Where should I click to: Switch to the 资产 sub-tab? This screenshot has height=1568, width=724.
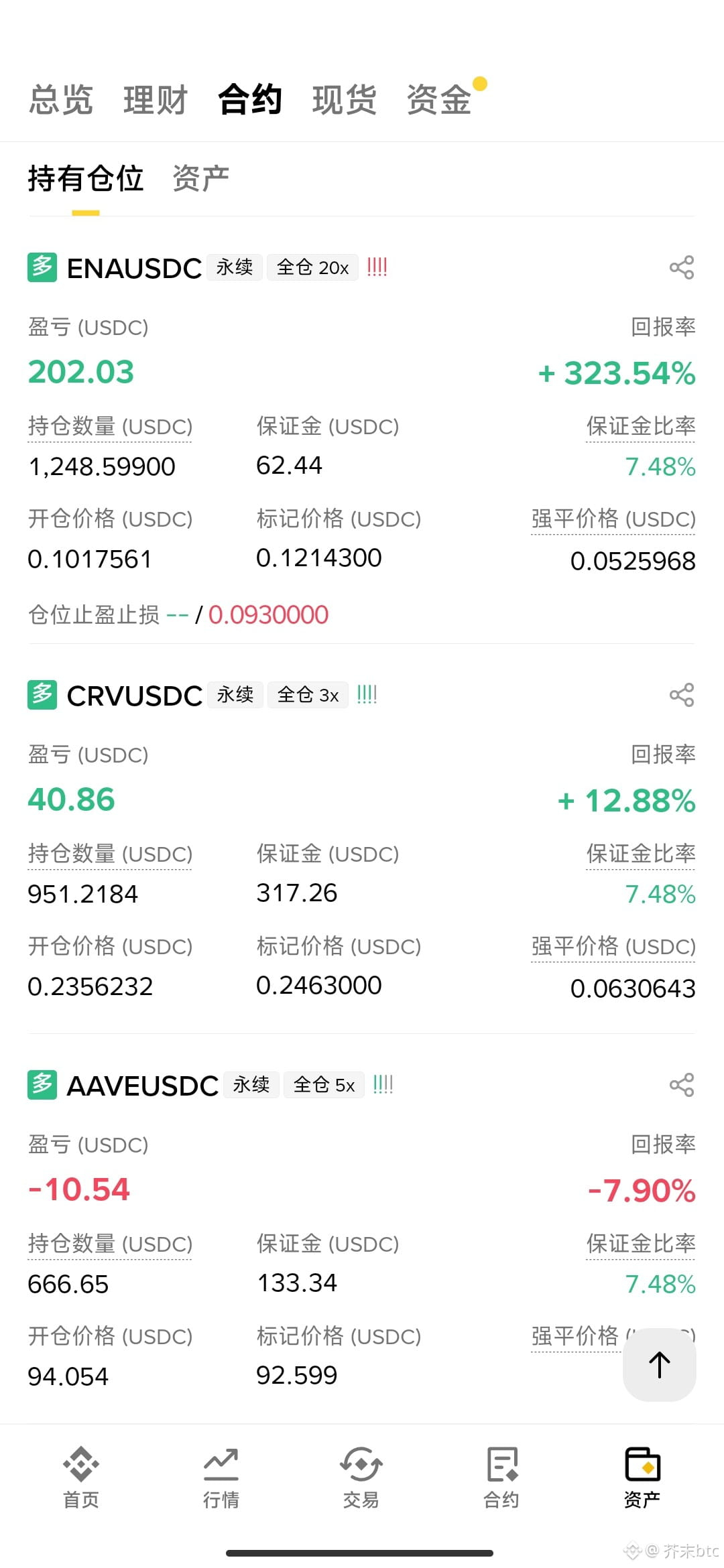[x=200, y=179]
